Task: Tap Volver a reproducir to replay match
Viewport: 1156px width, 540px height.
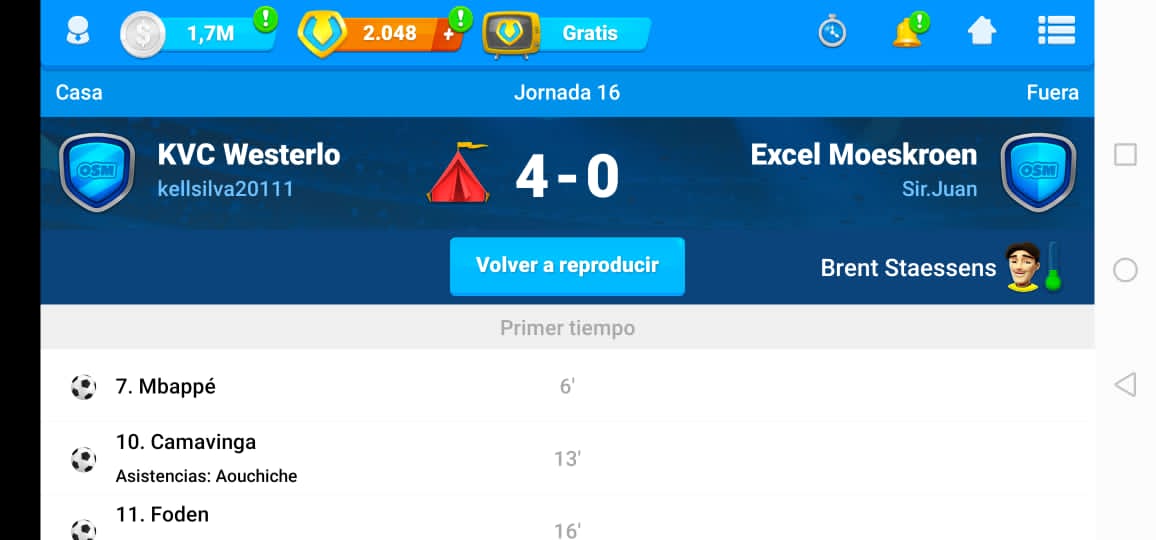Action: coord(567,266)
